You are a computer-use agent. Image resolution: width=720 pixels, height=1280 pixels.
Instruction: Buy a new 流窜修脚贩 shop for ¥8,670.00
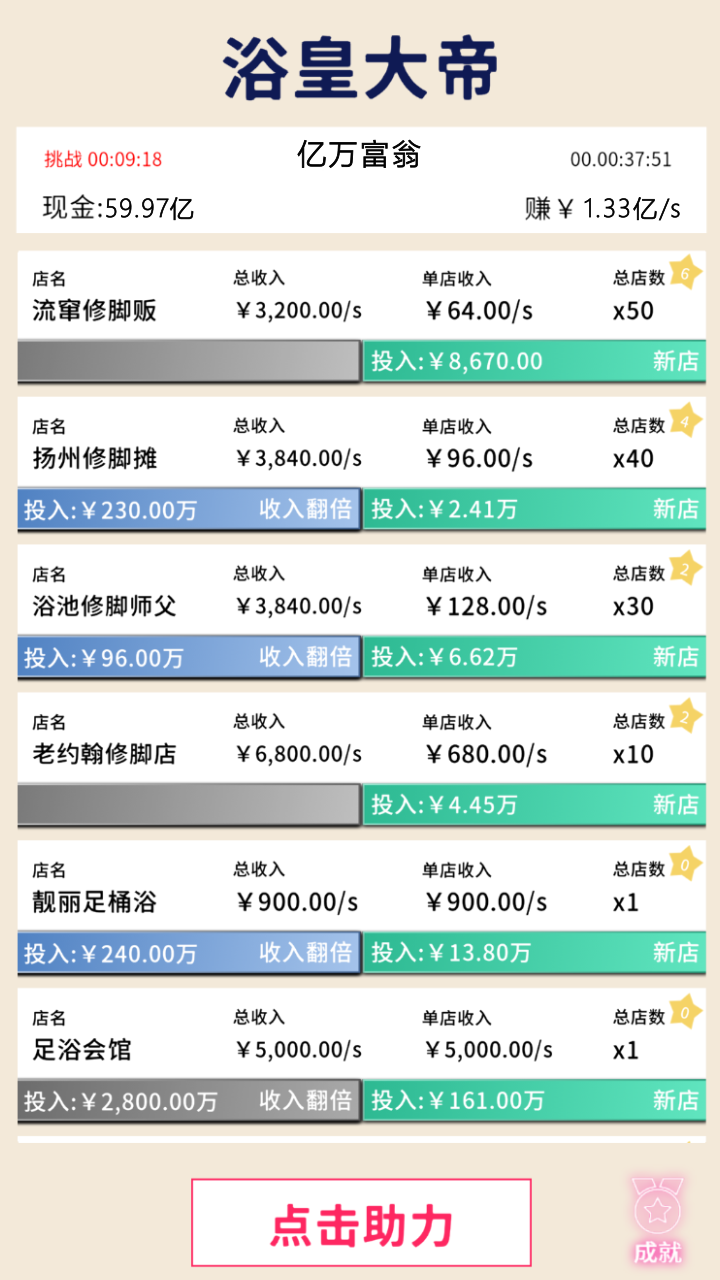(534, 361)
